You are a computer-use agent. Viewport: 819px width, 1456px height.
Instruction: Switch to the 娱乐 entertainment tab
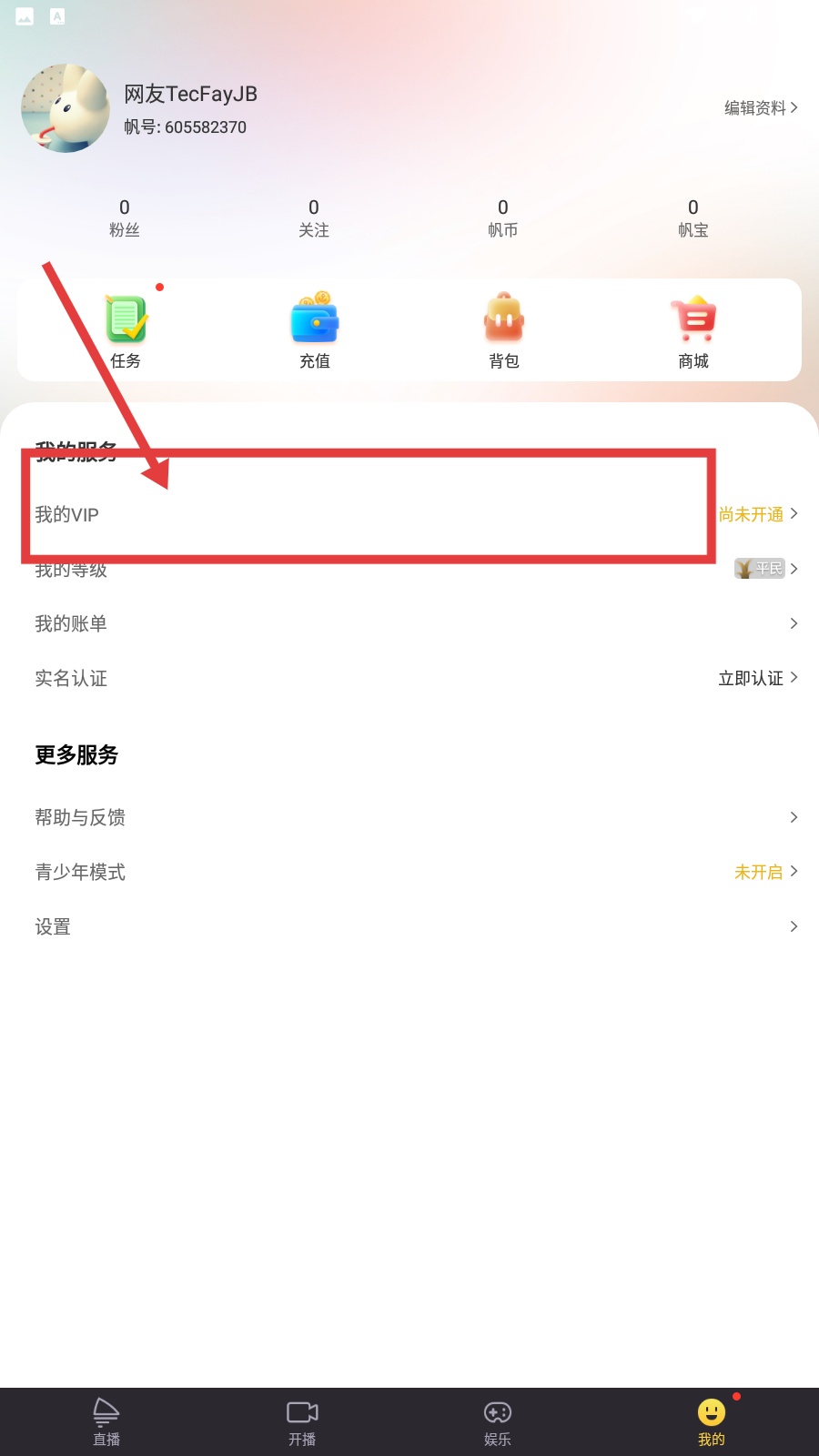[x=498, y=1421]
